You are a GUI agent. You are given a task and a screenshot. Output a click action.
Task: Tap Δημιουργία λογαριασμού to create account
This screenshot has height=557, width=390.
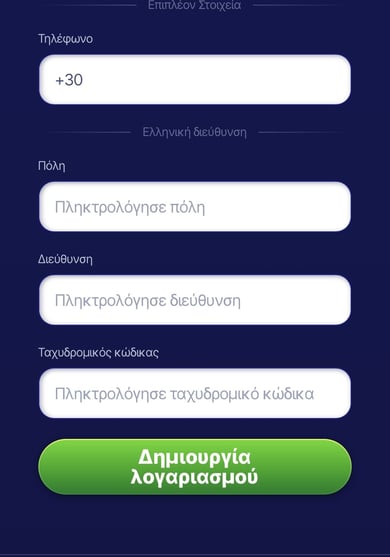coord(195,467)
